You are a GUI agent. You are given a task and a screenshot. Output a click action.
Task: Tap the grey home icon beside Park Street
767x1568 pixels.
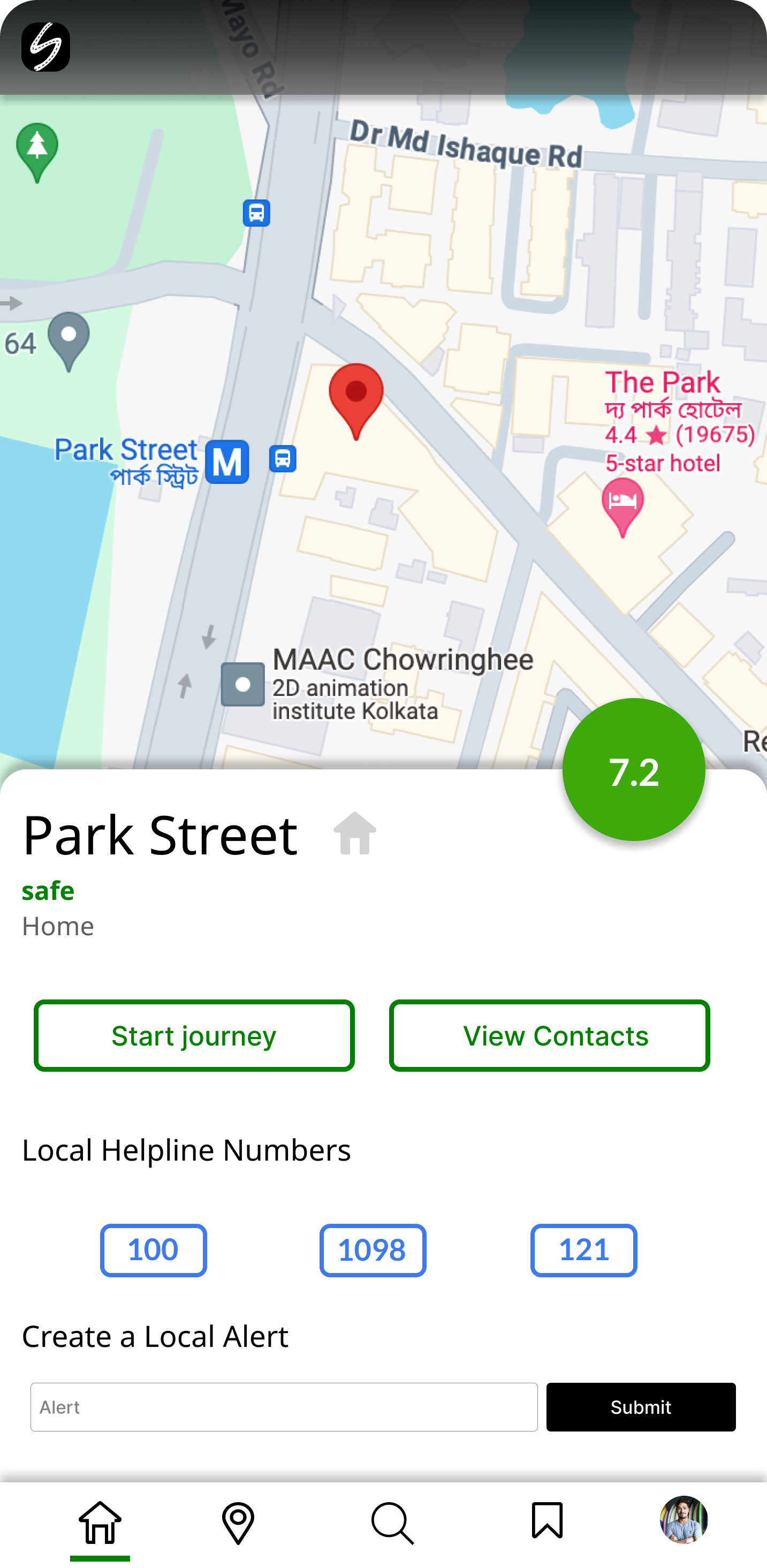coord(355,834)
